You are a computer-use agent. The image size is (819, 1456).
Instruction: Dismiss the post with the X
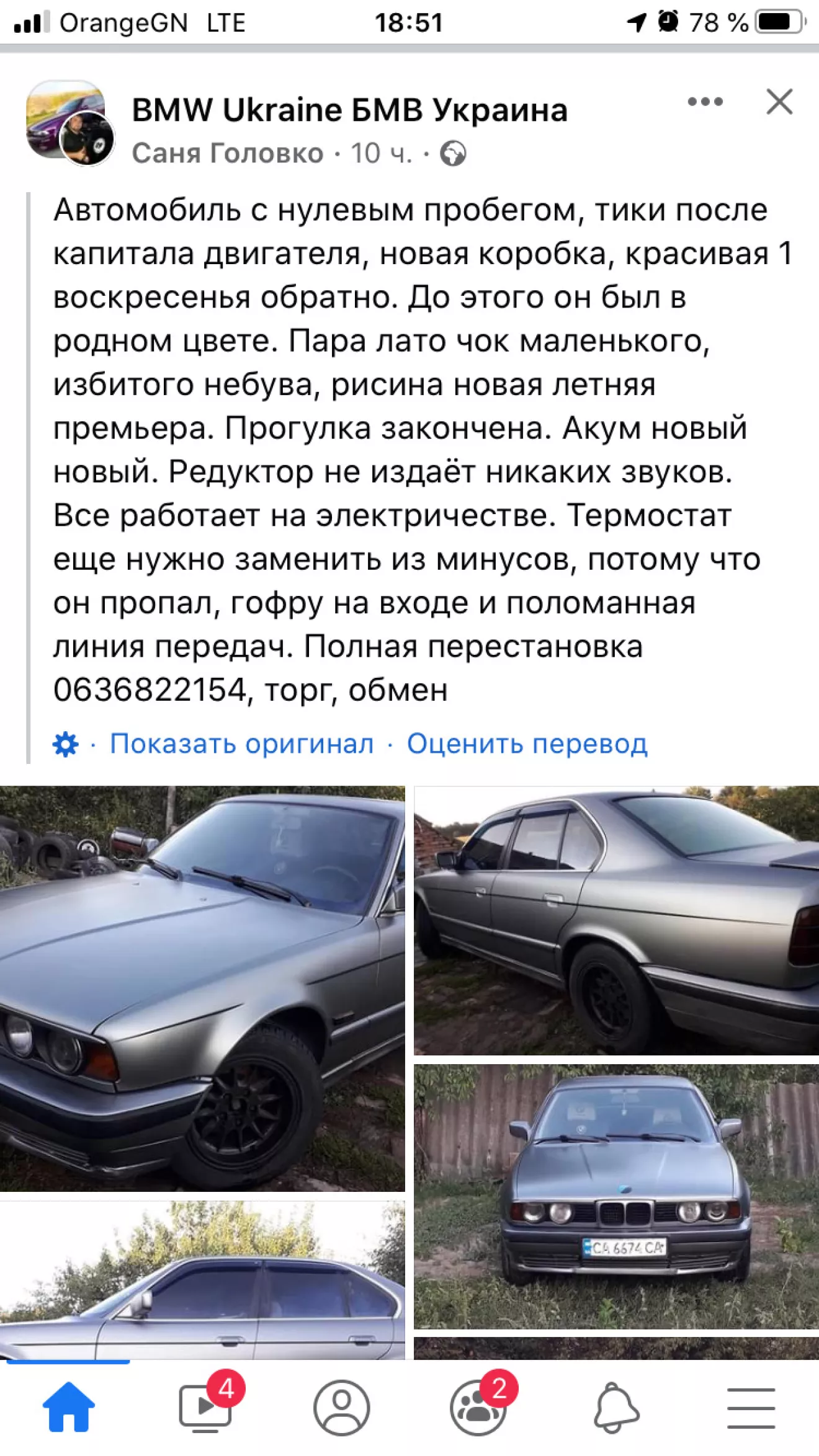(x=779, y=102)
